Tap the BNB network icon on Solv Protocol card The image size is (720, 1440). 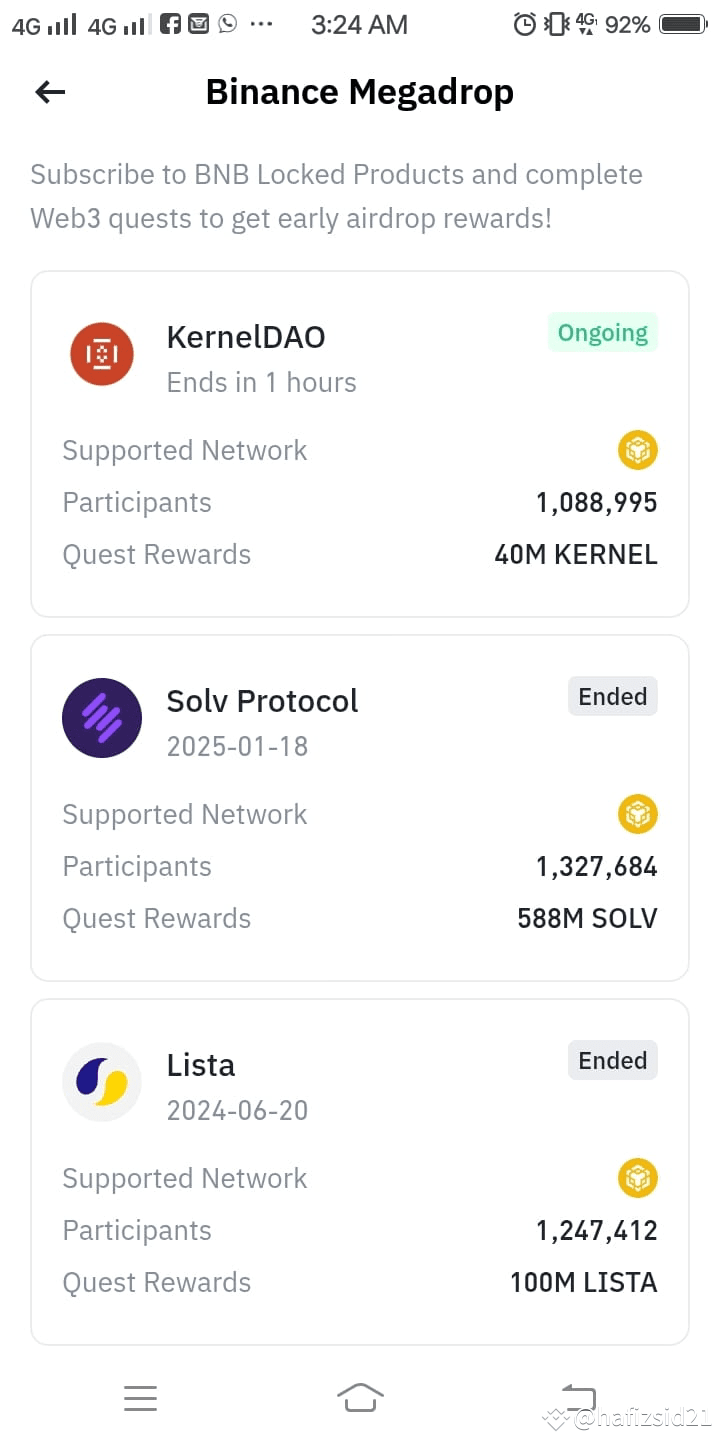click(637, 814)
